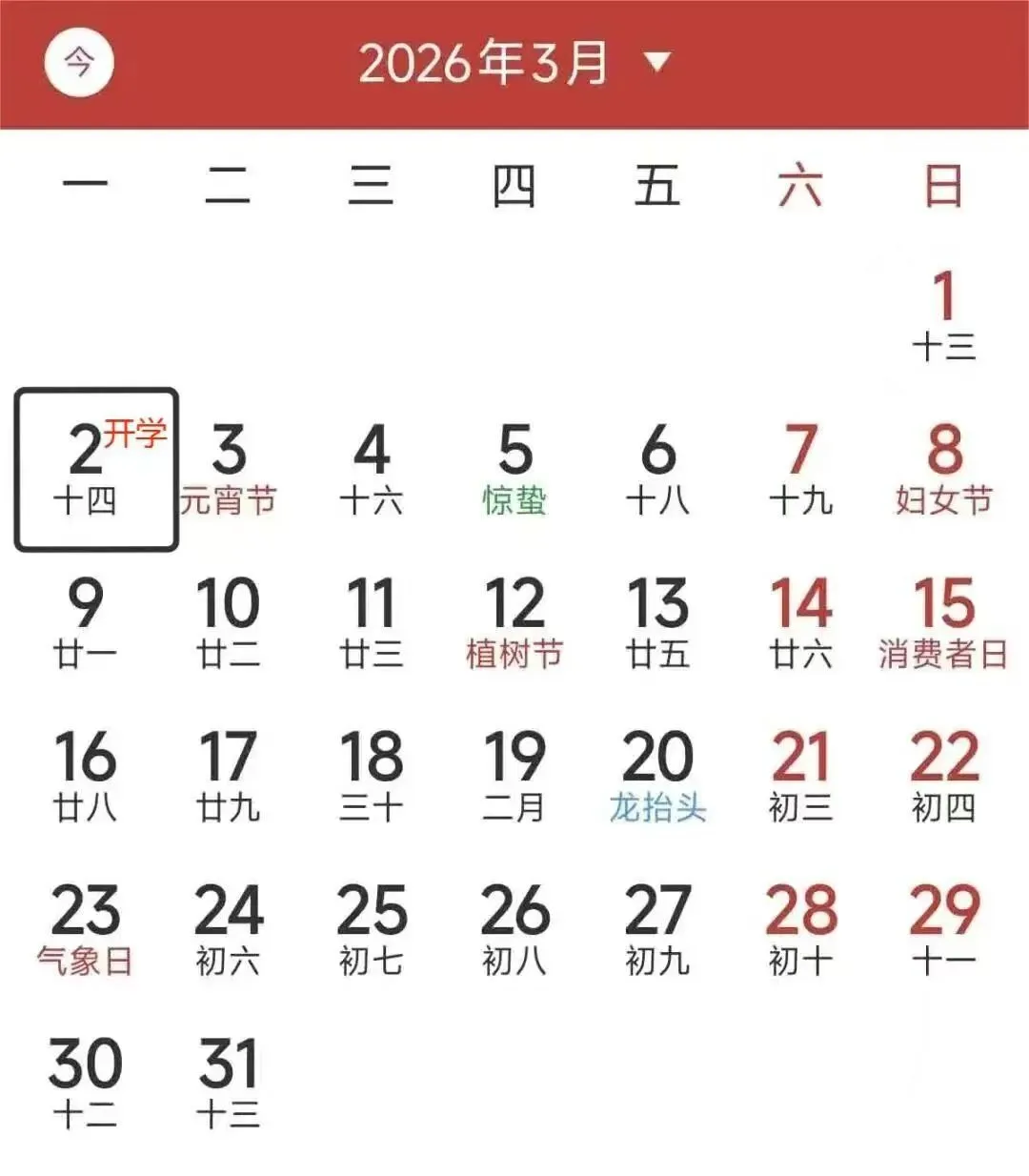The image size is (1029, 1176).
Task: Tap March 15 消费者日
Action: (943, 623)
